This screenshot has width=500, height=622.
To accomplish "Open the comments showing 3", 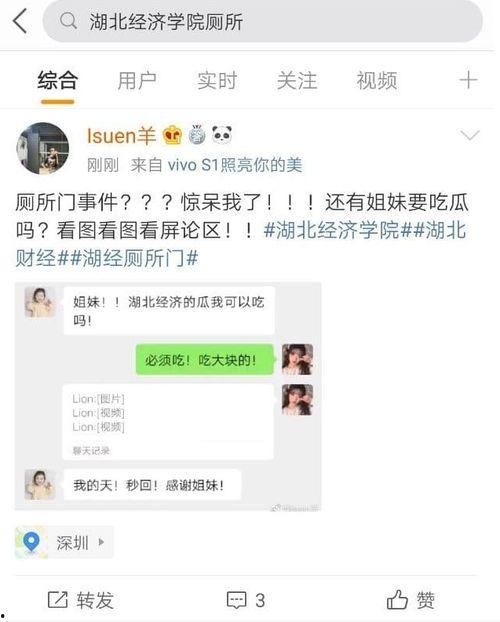I will 246,600.
